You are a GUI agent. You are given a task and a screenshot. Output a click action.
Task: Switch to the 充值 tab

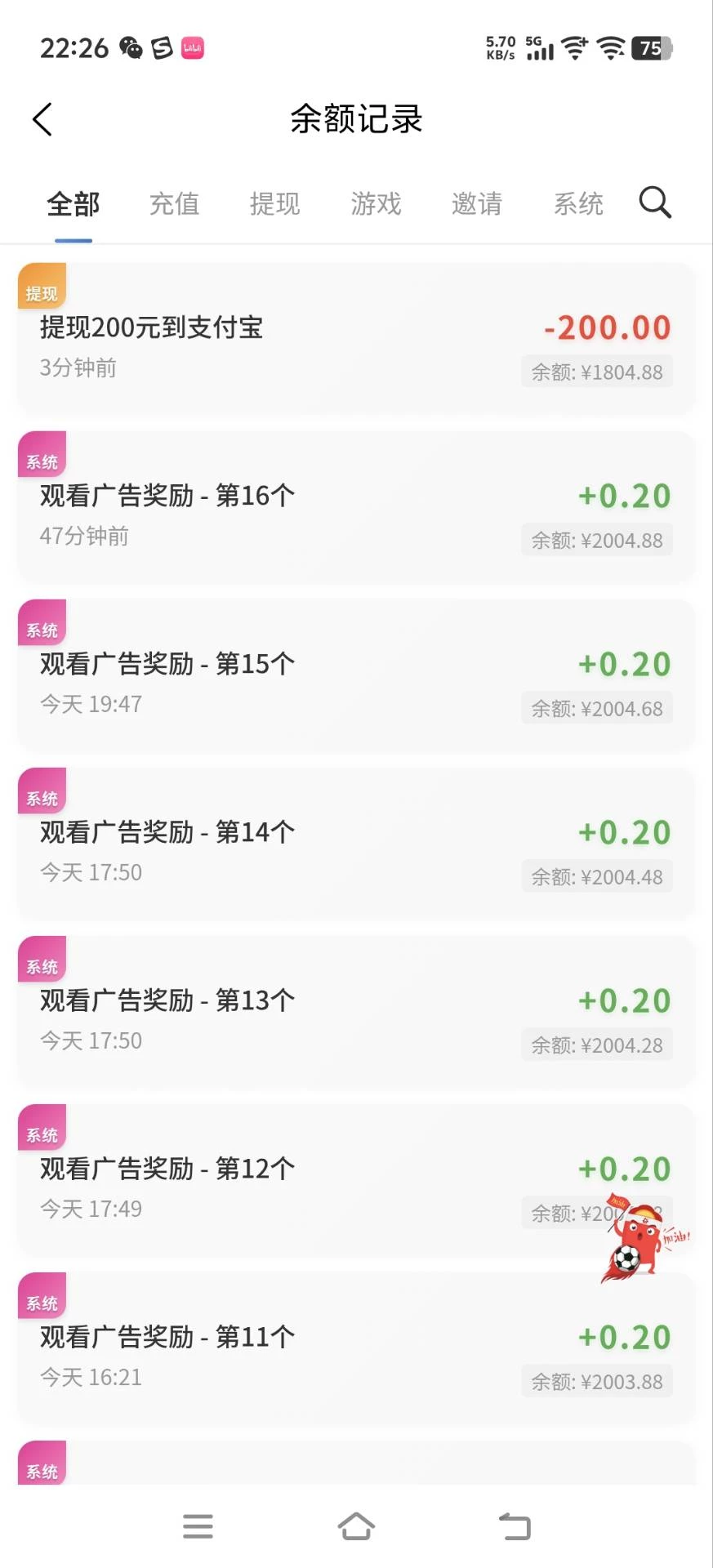pos(174,204)
